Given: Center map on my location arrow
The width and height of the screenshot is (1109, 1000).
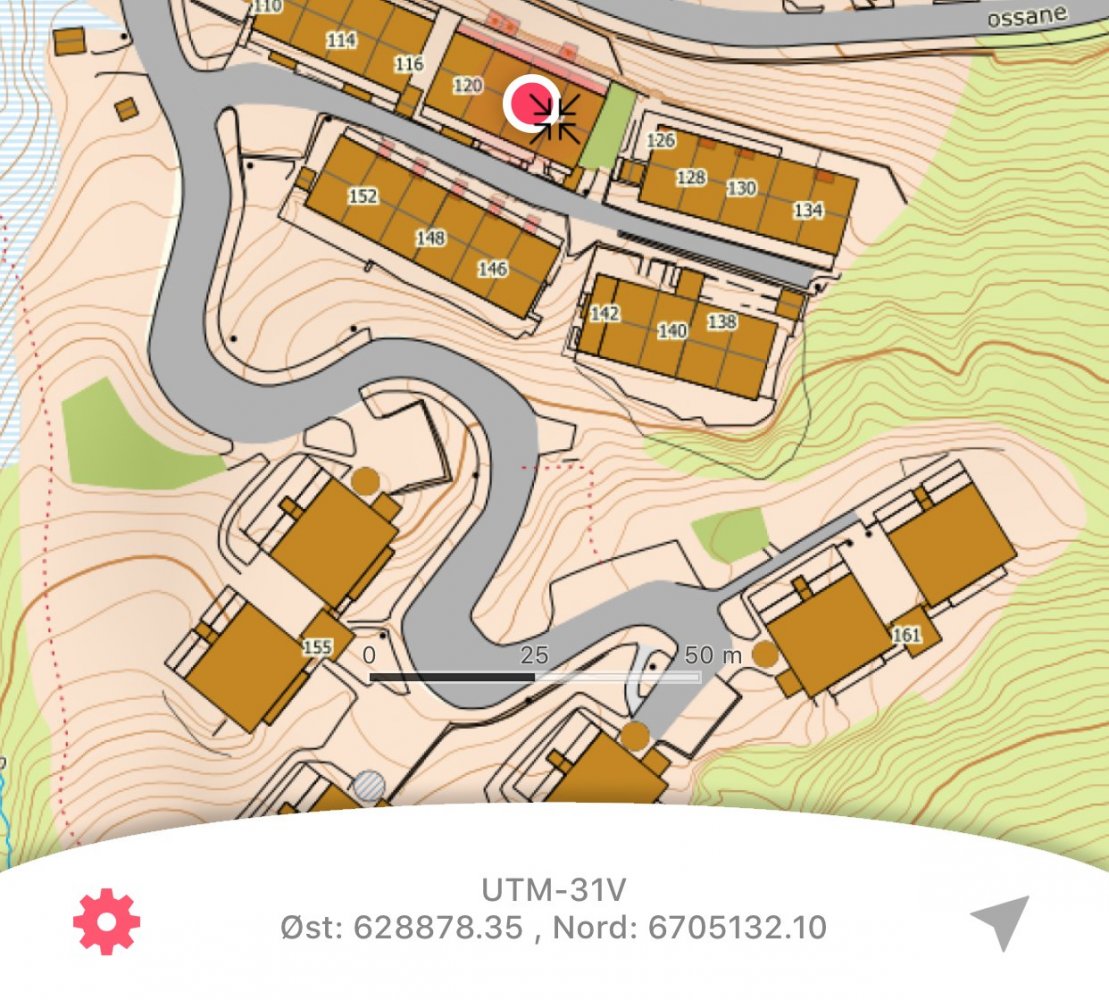Looking at the screenshot, I should point(1000,921).
